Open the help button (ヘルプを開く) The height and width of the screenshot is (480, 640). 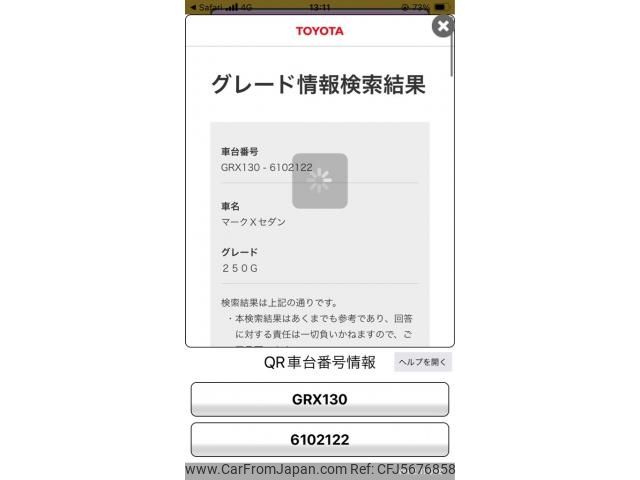(x=422, y=362)
